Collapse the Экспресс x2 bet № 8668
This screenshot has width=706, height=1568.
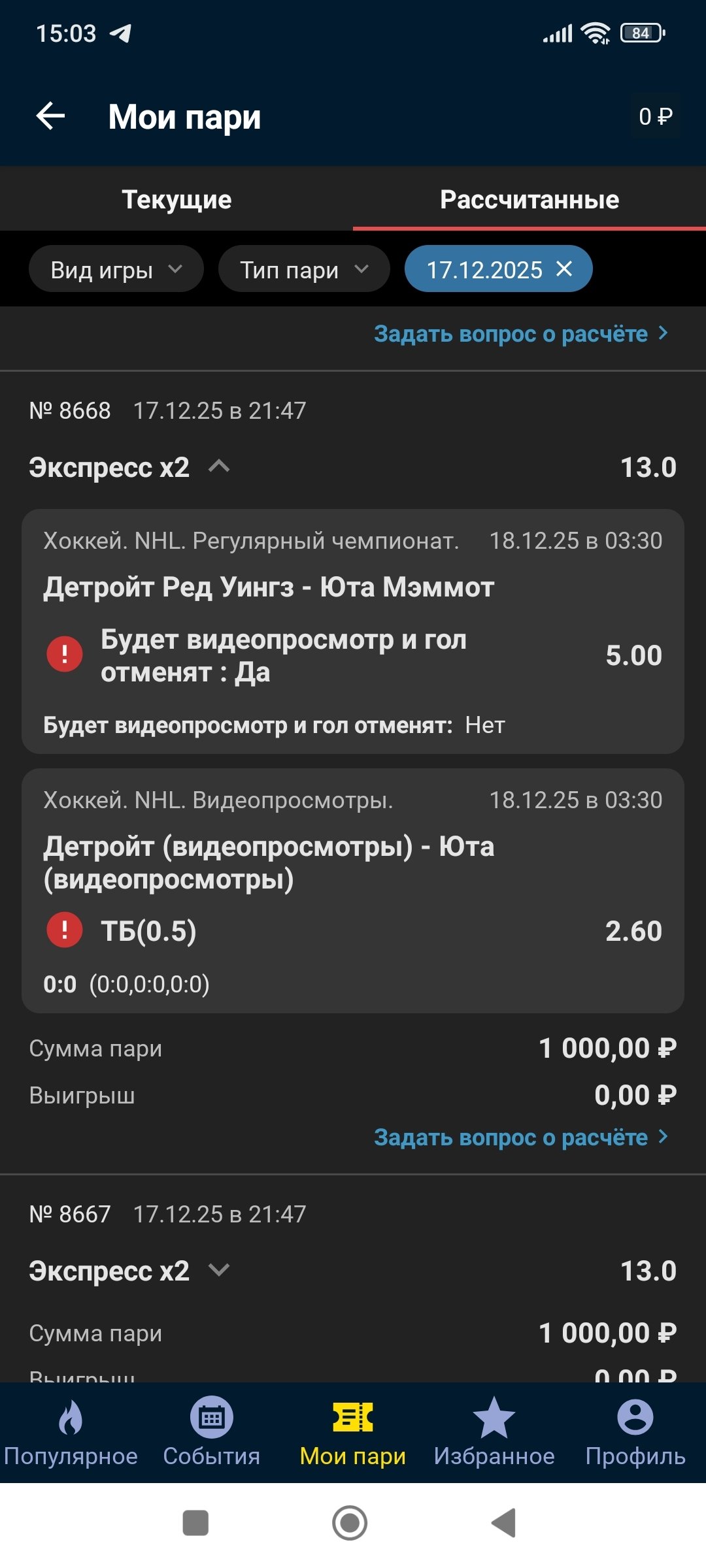click(x=219, y=467)
